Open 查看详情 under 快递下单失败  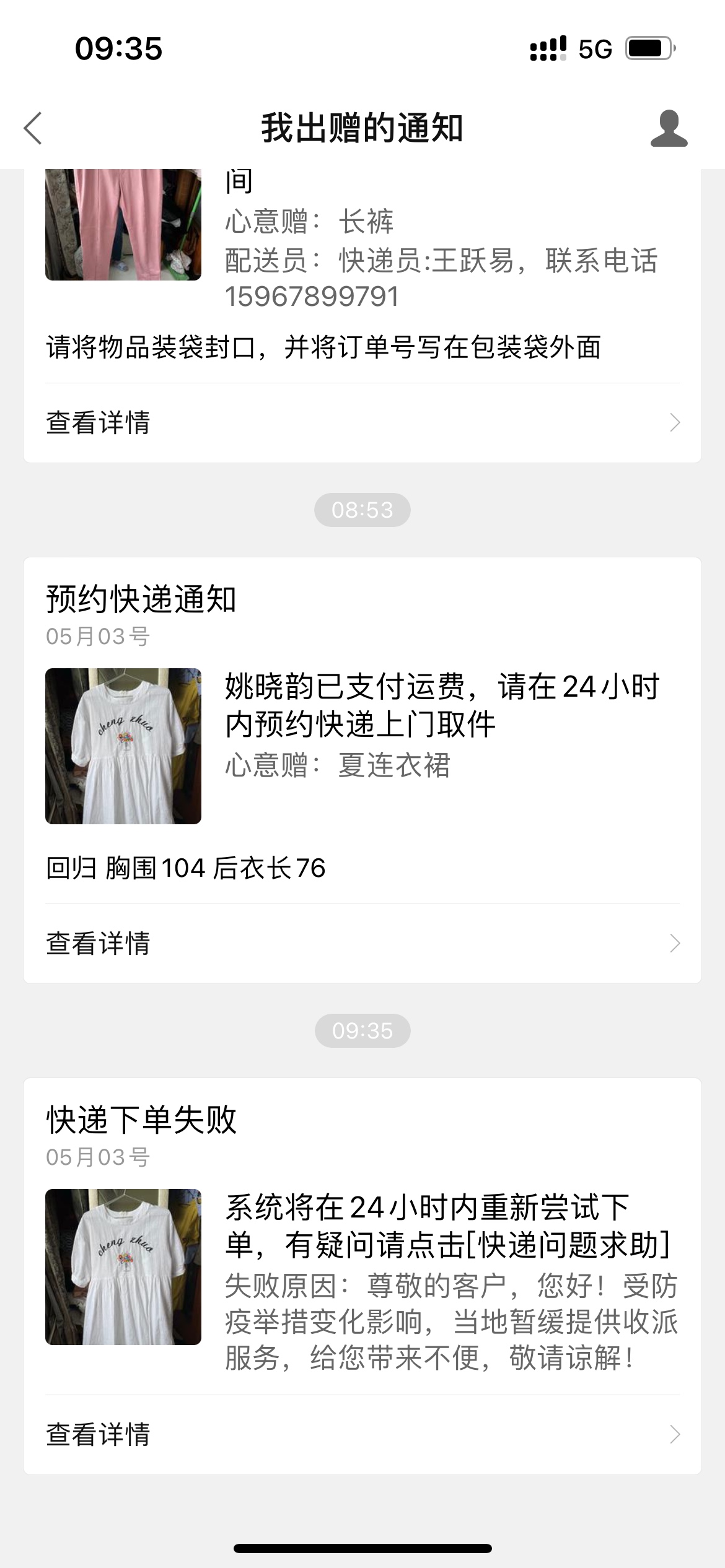pos(362,1435)
